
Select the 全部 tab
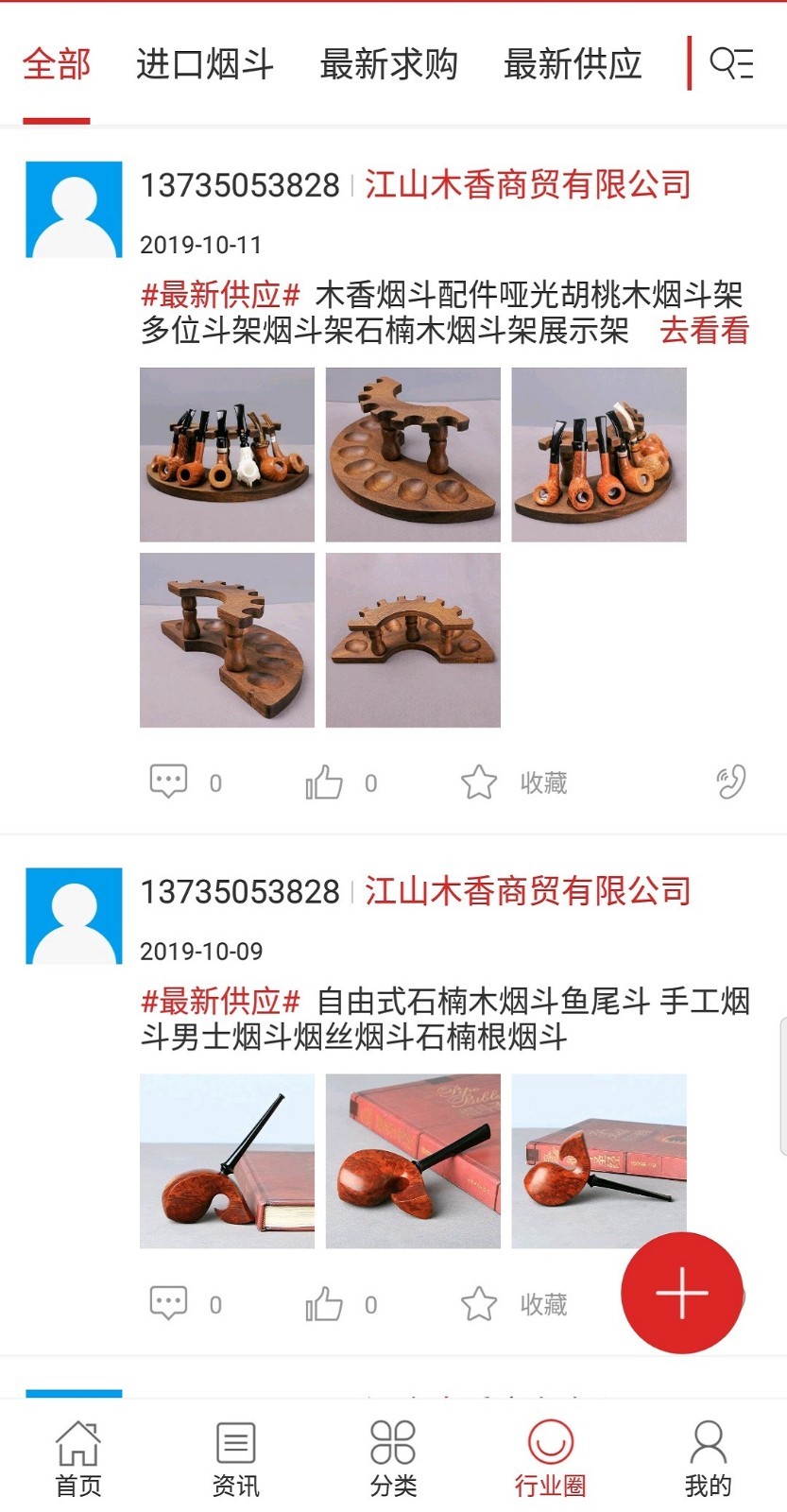[57, 64]
